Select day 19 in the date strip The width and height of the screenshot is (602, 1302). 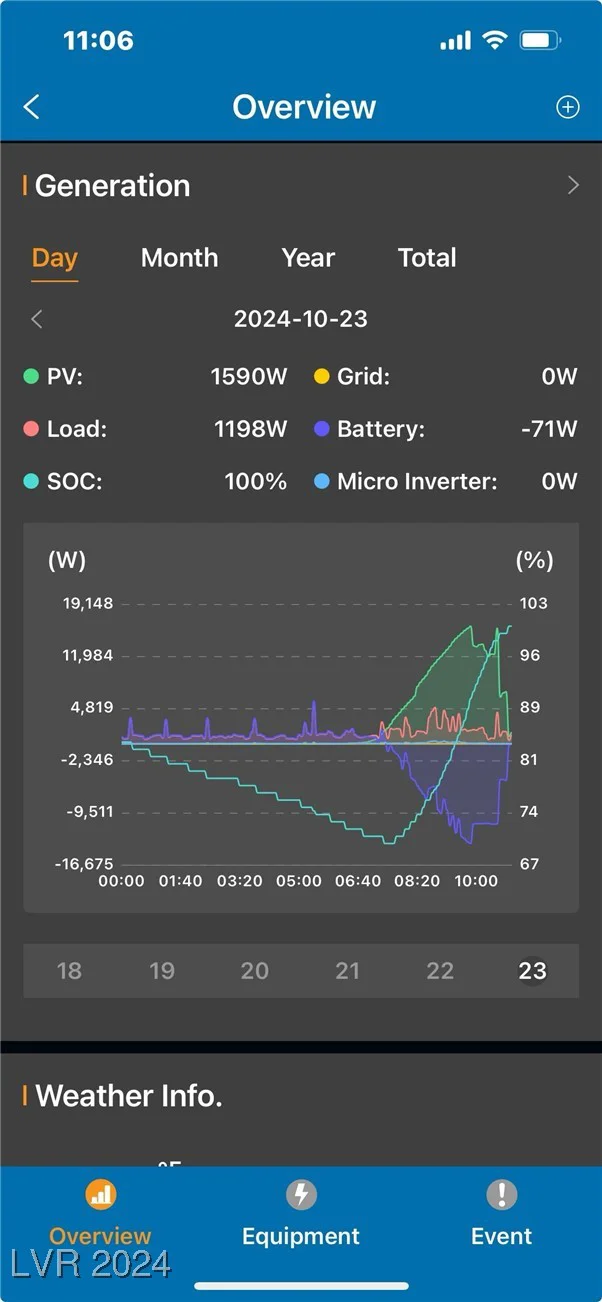tap(162, 971)
